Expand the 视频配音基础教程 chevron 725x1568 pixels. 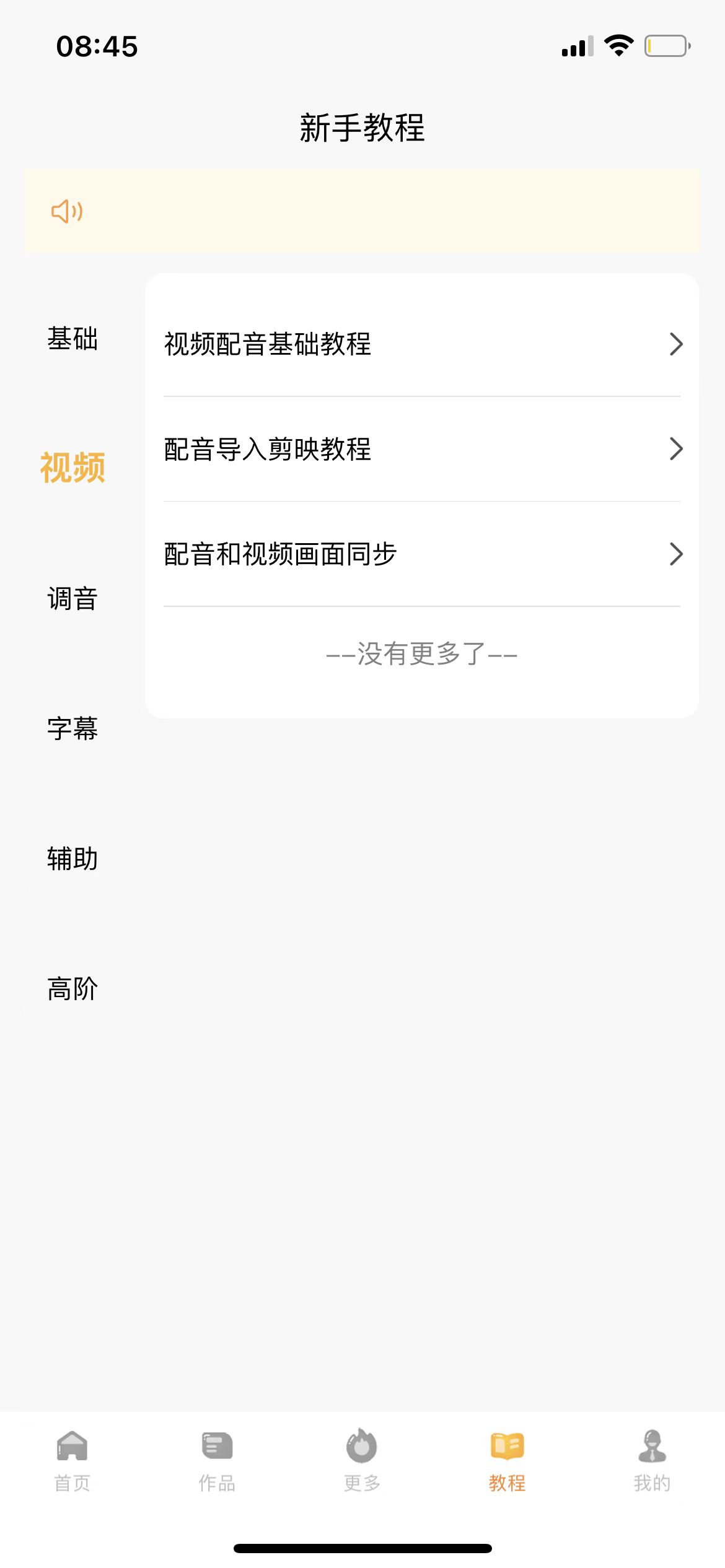pos(677,344)
